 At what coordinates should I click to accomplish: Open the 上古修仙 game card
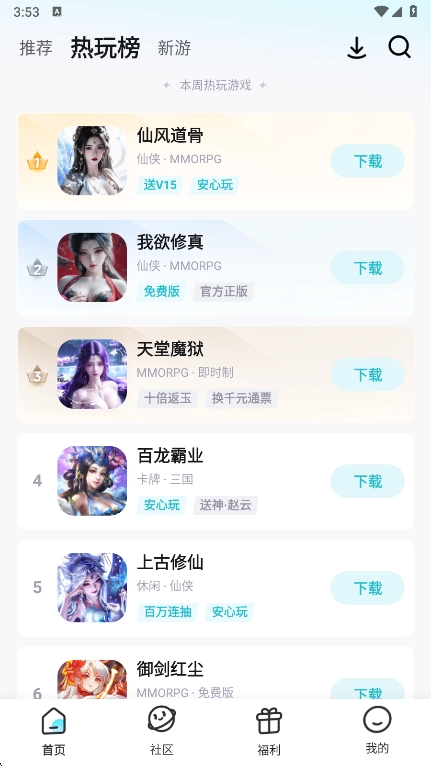click(x=216, y=588)
